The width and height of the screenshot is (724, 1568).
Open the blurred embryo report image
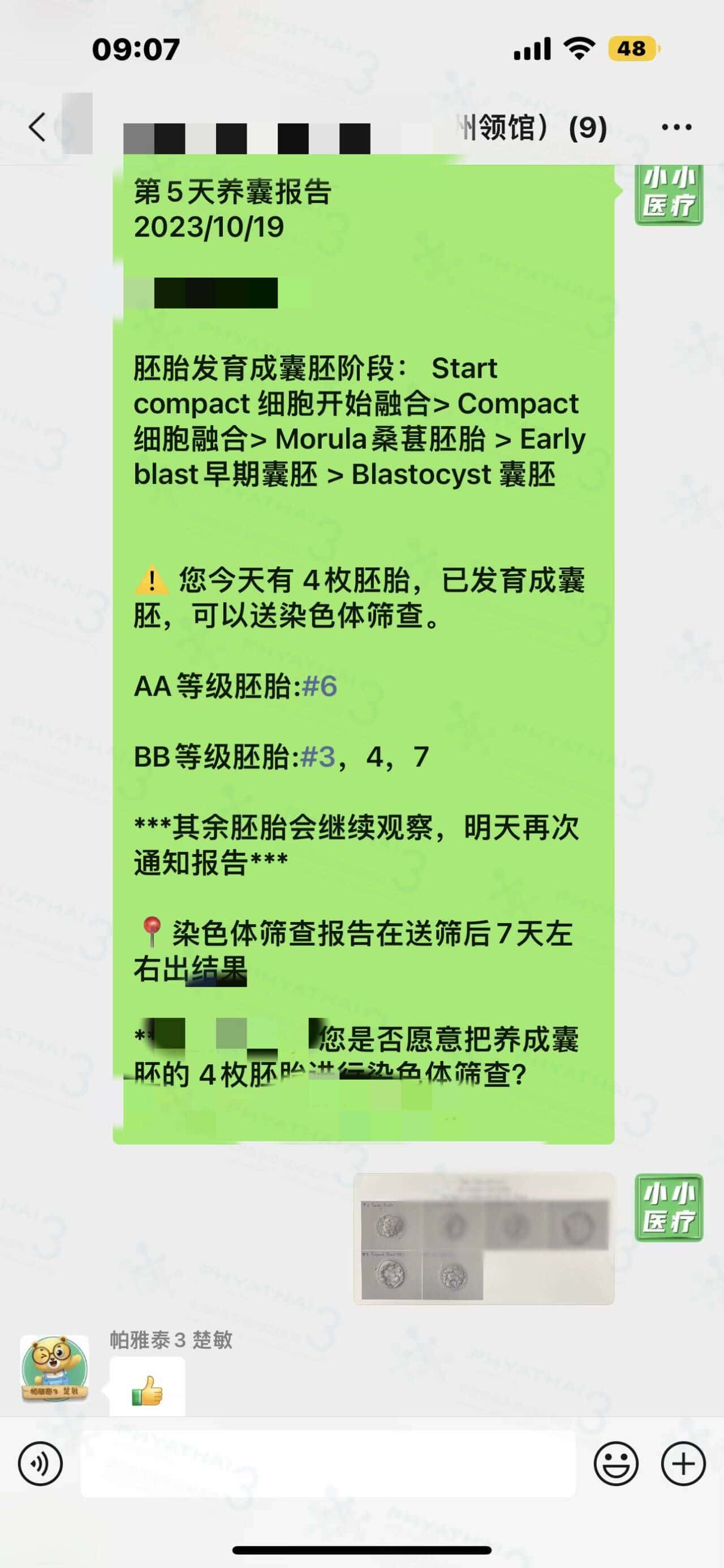coord(484,1238)
